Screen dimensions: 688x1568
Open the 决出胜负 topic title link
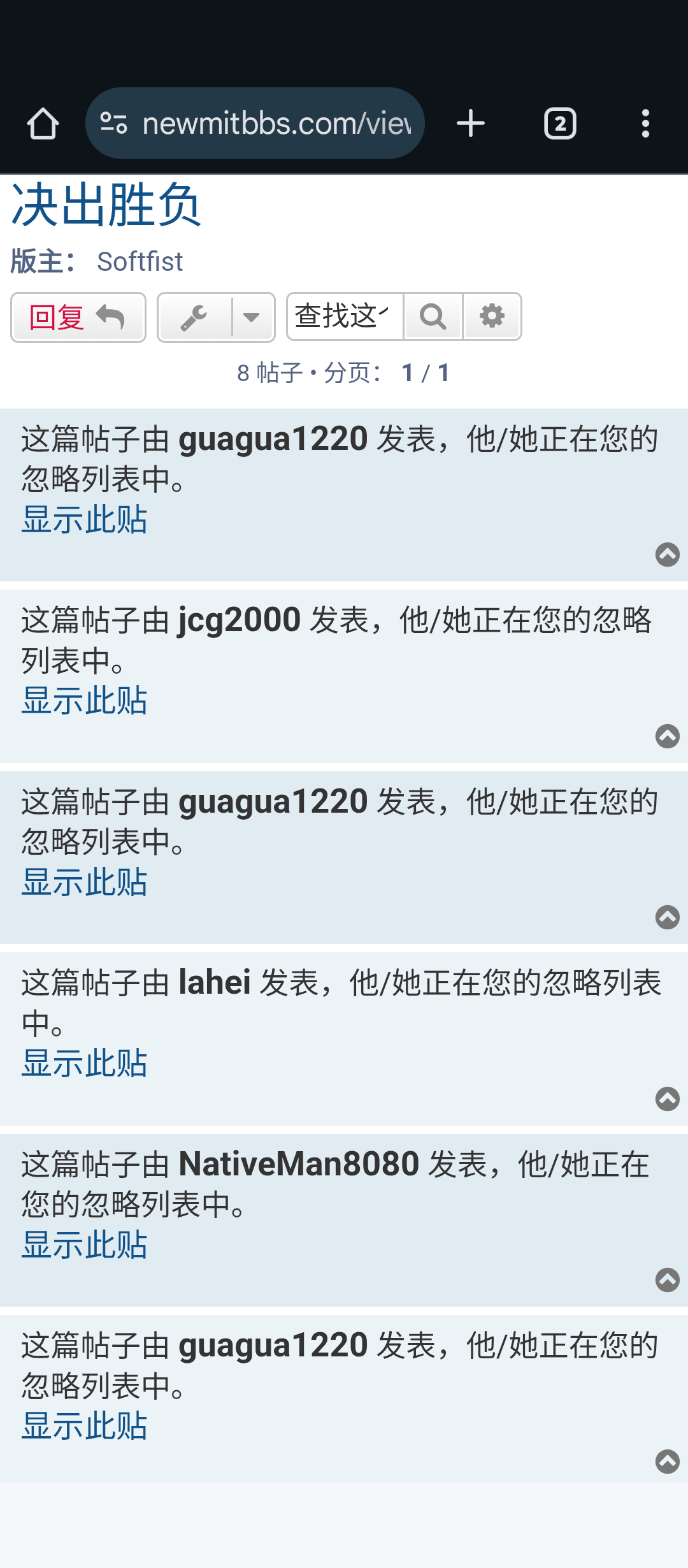click(x=106, y=205)
